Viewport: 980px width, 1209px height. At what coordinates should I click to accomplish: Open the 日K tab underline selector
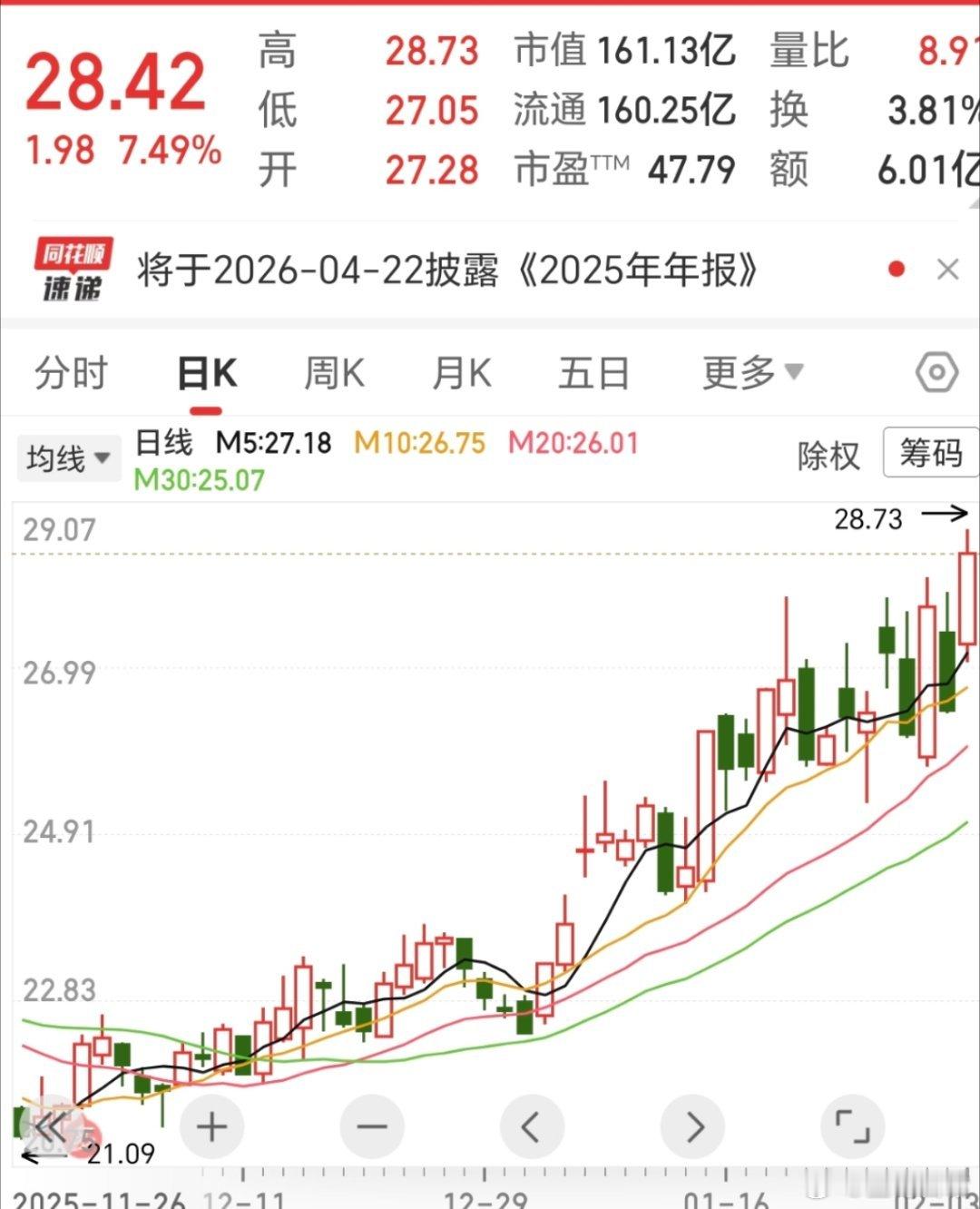pyautogui.click(x=207, y=372)
